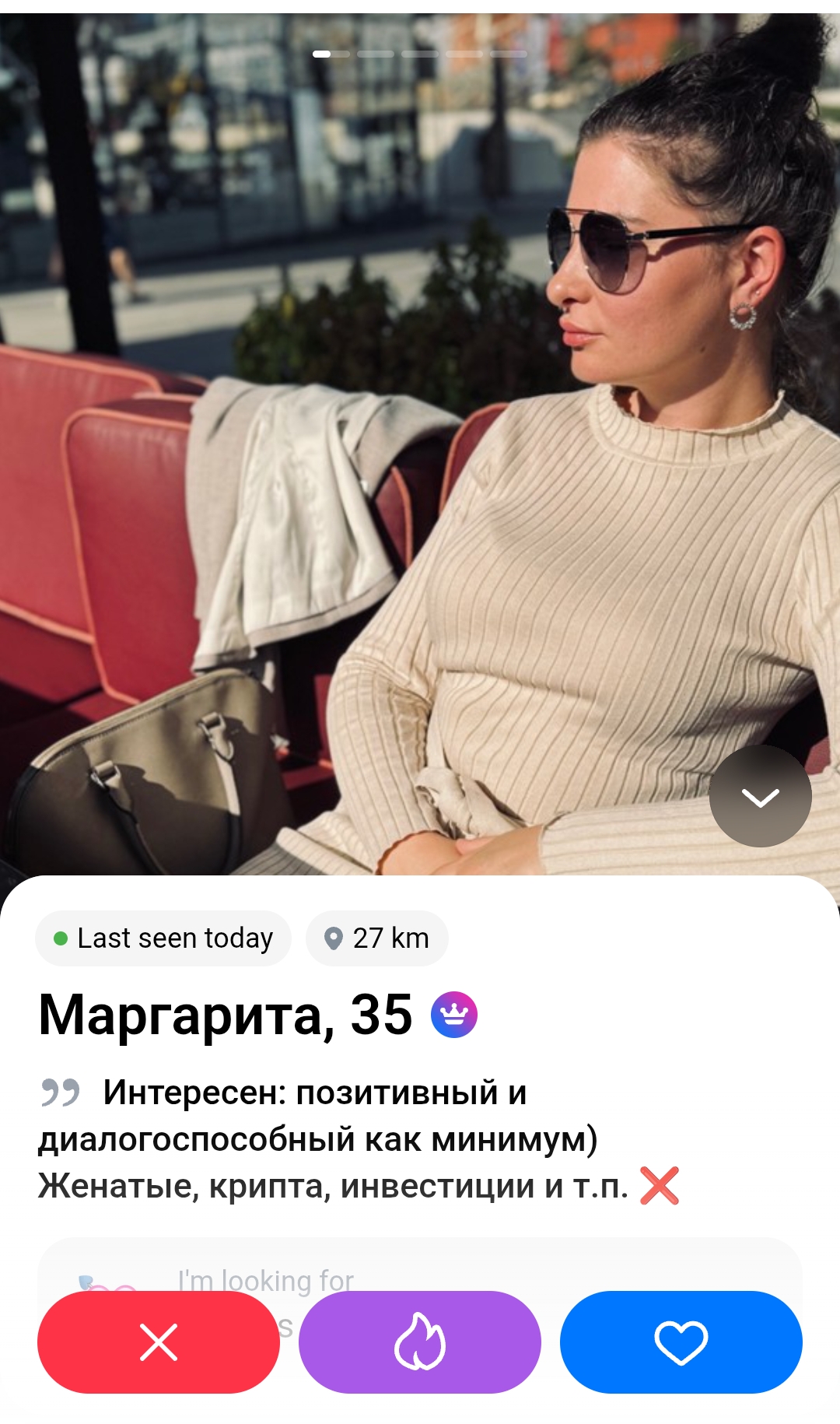This screenshot has width=840, height=1424.
Task: Like Маргарита with the blue heart button
Action: [681, 1342]
